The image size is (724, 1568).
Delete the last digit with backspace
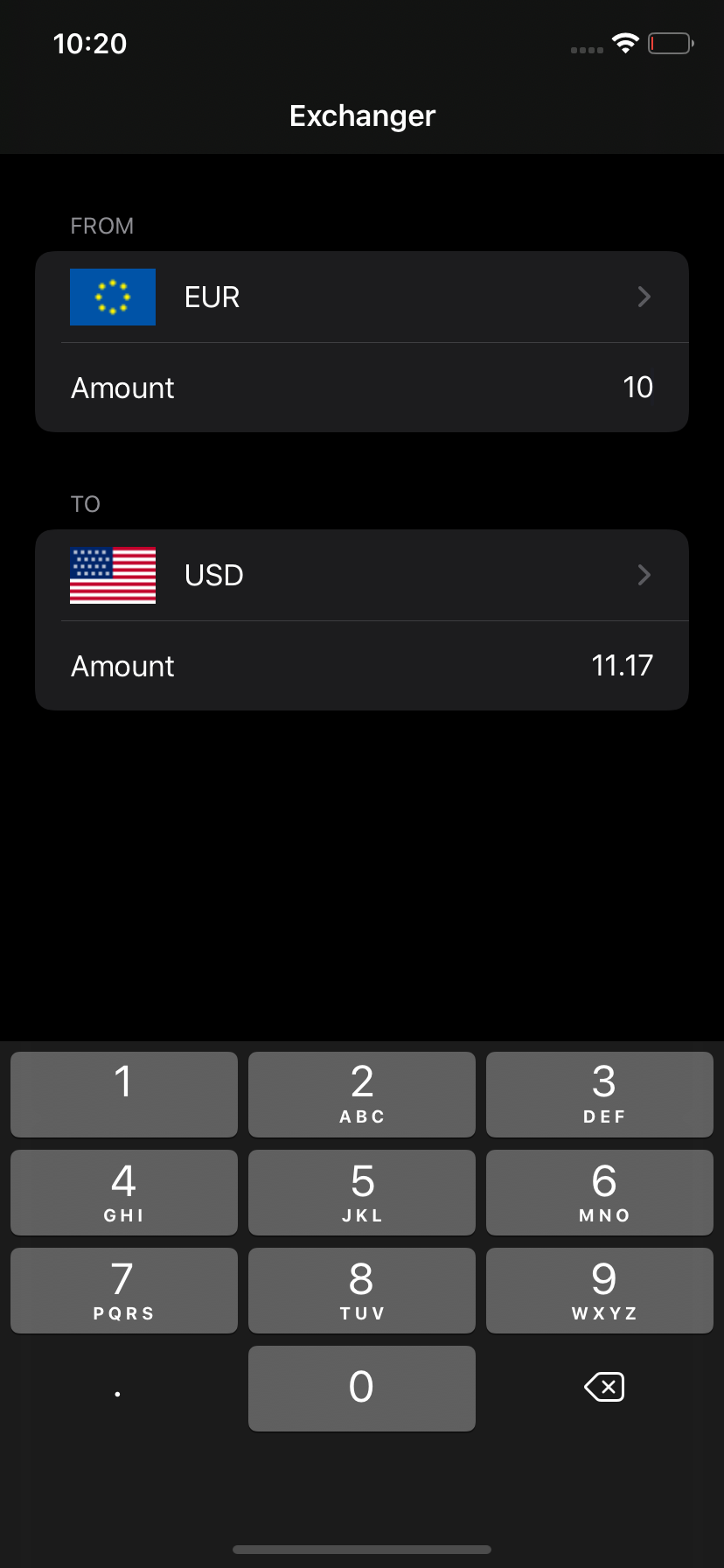(x=604, y=1388)
